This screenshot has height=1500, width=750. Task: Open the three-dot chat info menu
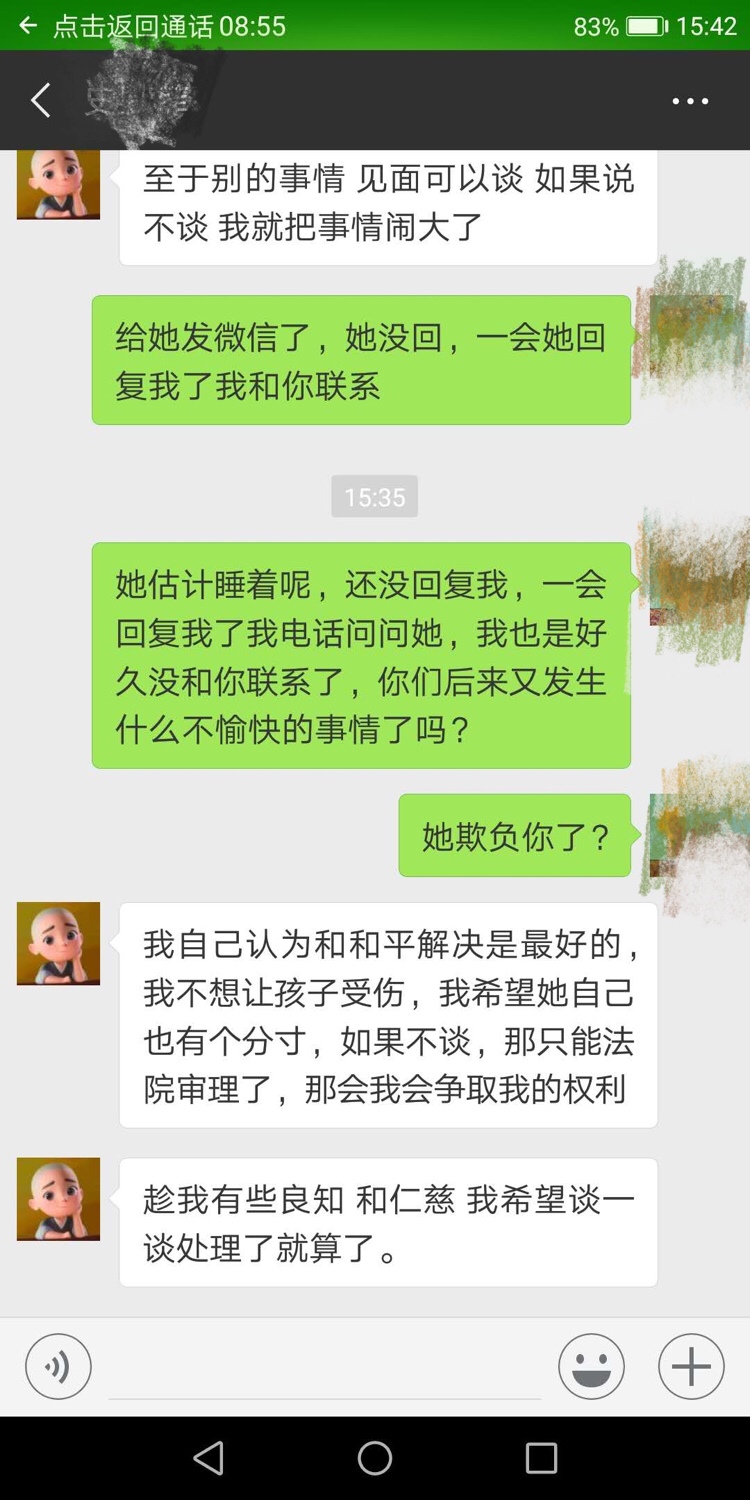690,101
